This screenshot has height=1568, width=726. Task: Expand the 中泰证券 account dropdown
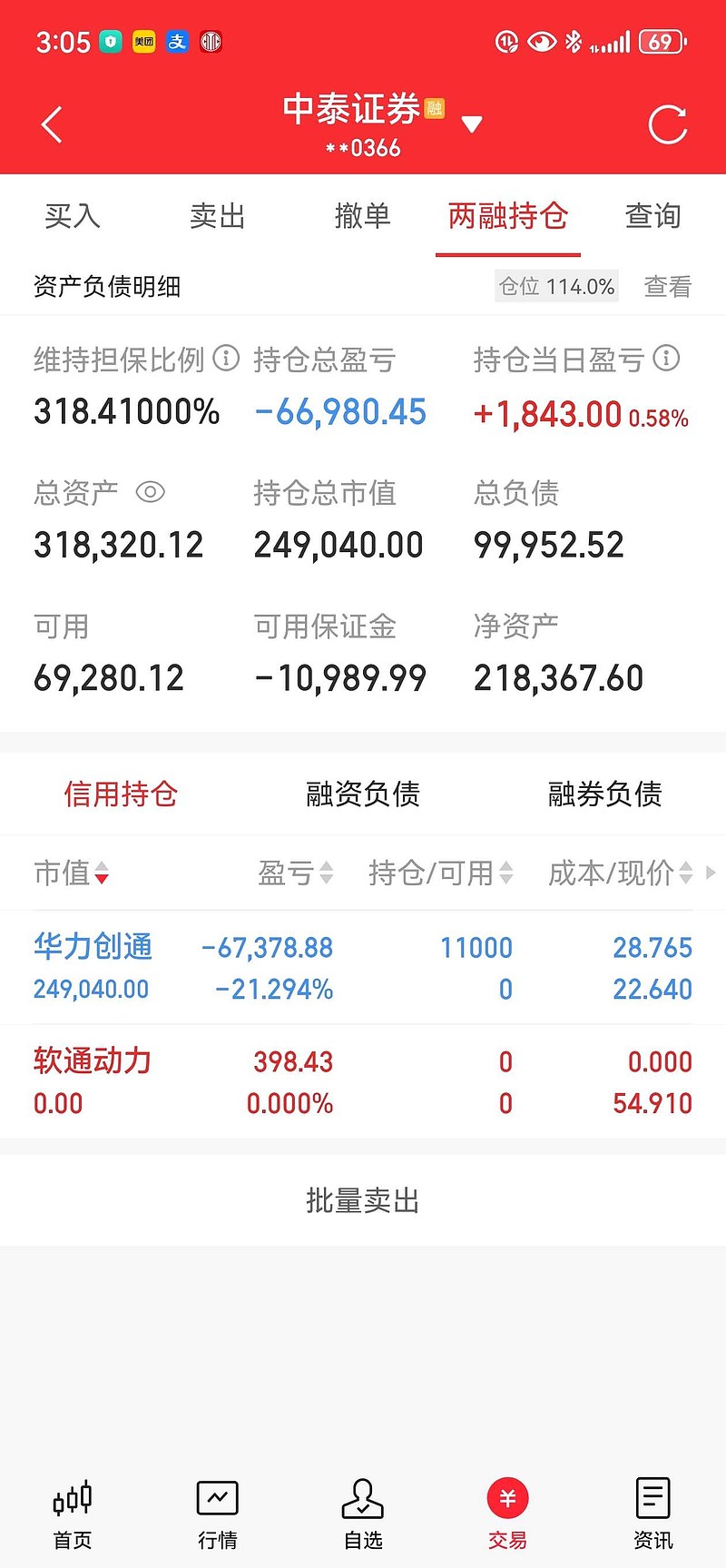click(x=471, y=124)
